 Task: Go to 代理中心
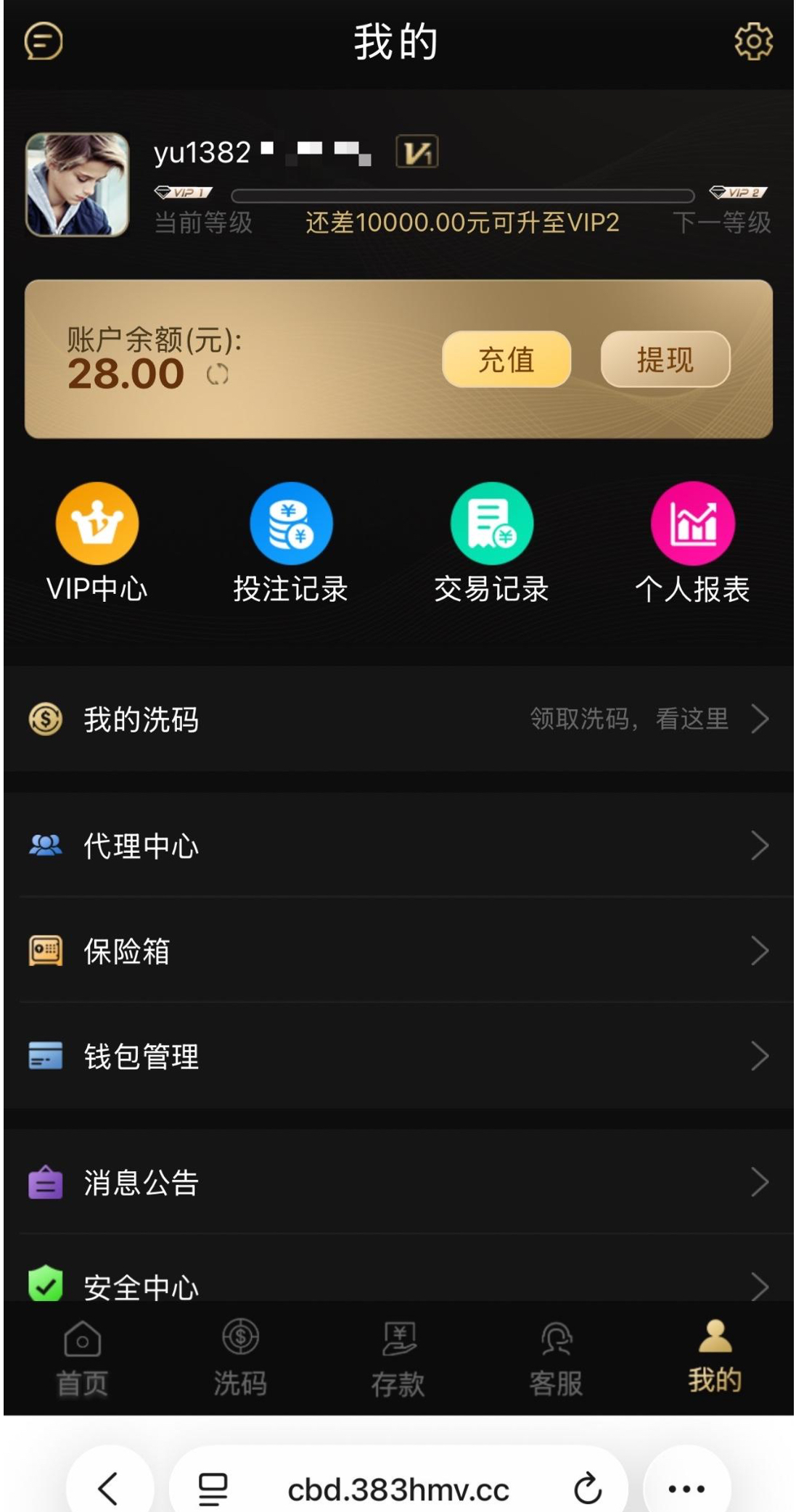(x=398, y=846)
